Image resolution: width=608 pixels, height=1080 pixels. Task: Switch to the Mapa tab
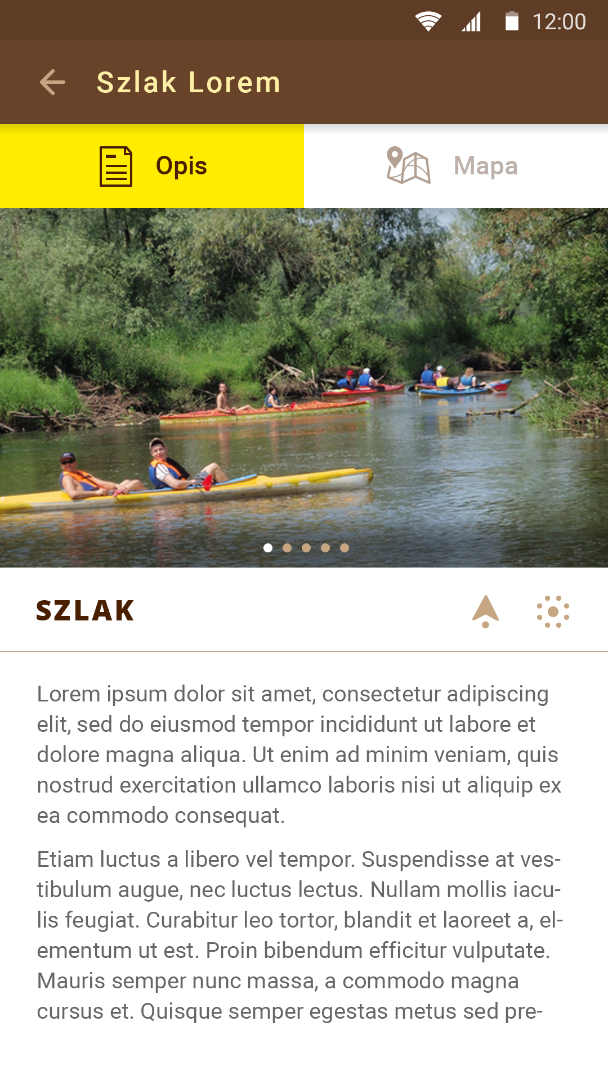456,166
